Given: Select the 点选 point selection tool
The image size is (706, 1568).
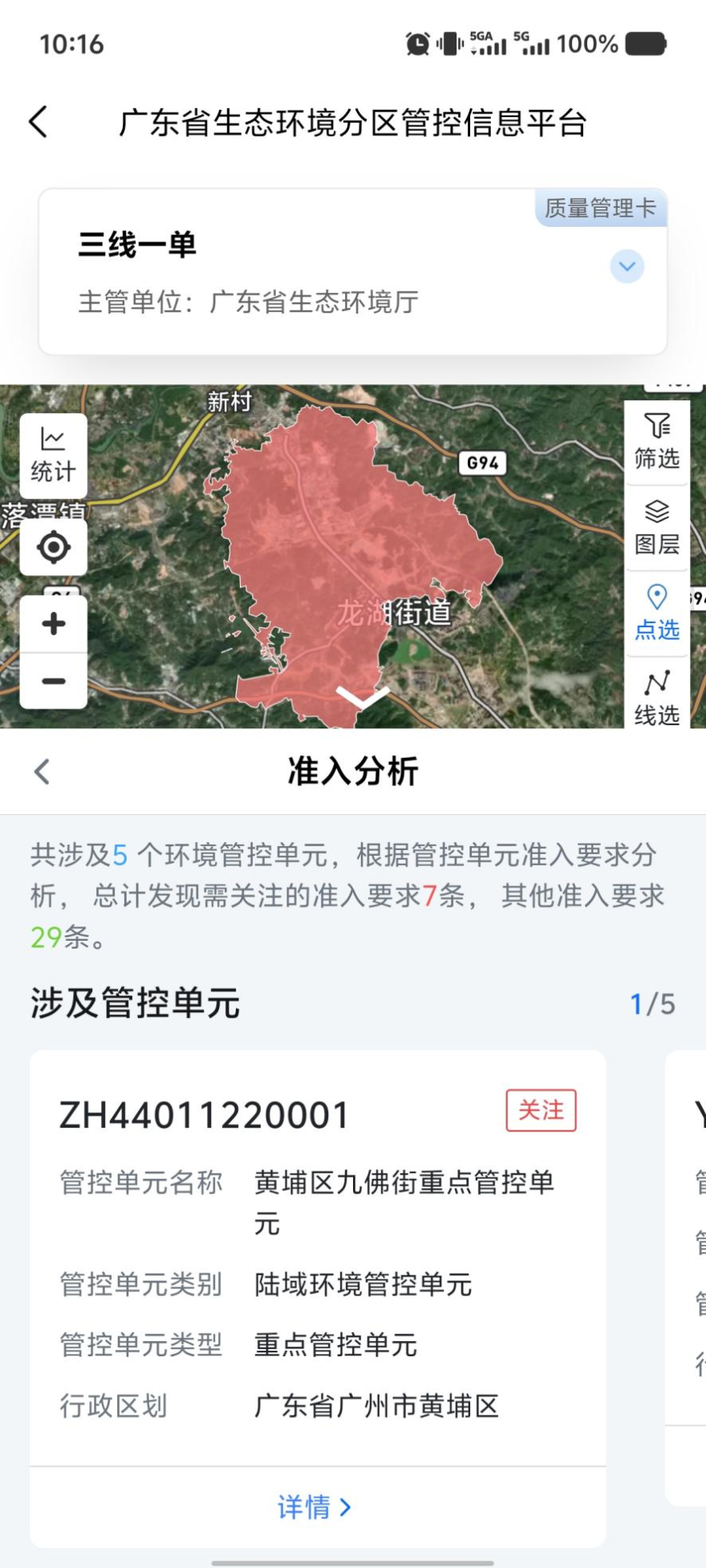Looking at the screenshot, I should tap(656, 614).
